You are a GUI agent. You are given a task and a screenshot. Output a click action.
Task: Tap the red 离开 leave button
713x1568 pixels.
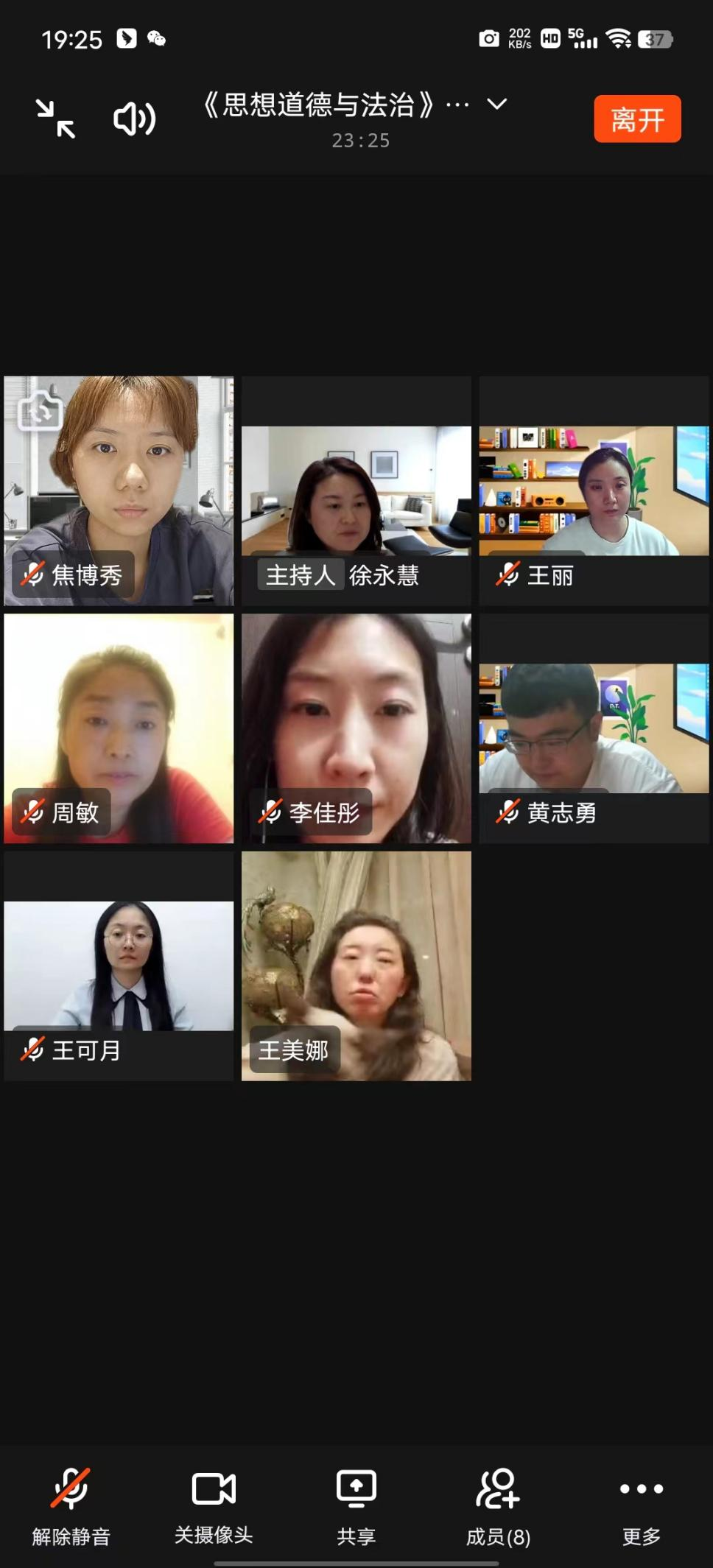point(637,119)
